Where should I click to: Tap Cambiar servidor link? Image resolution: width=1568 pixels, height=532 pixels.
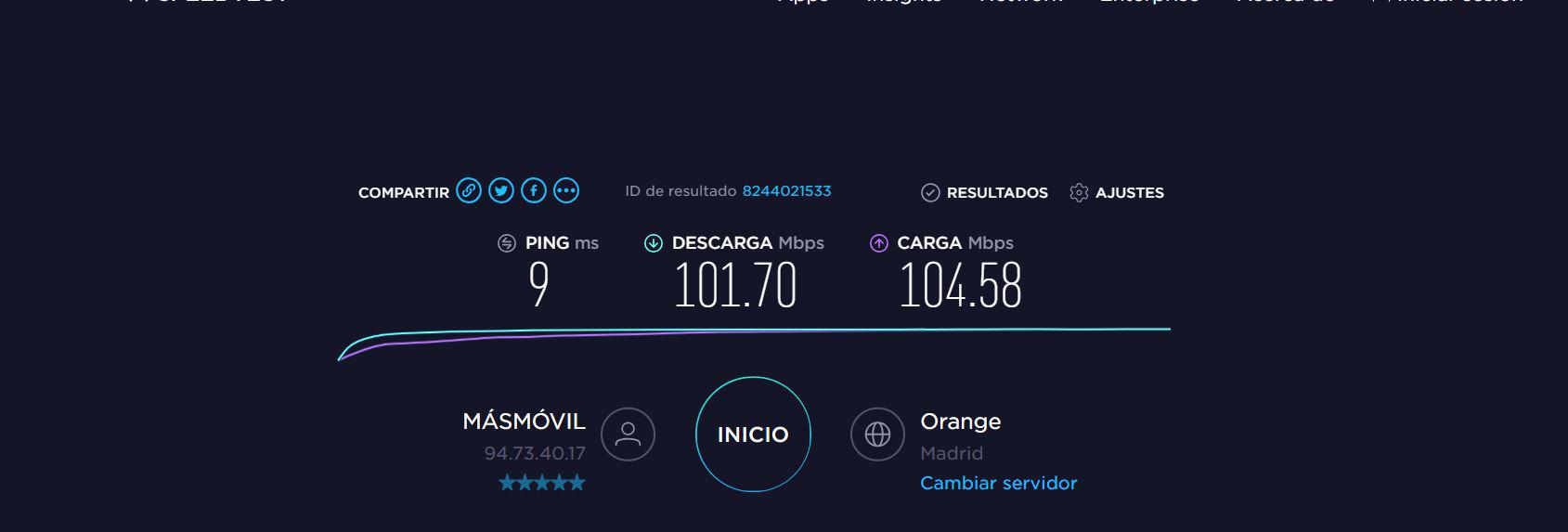coord(998,483)
